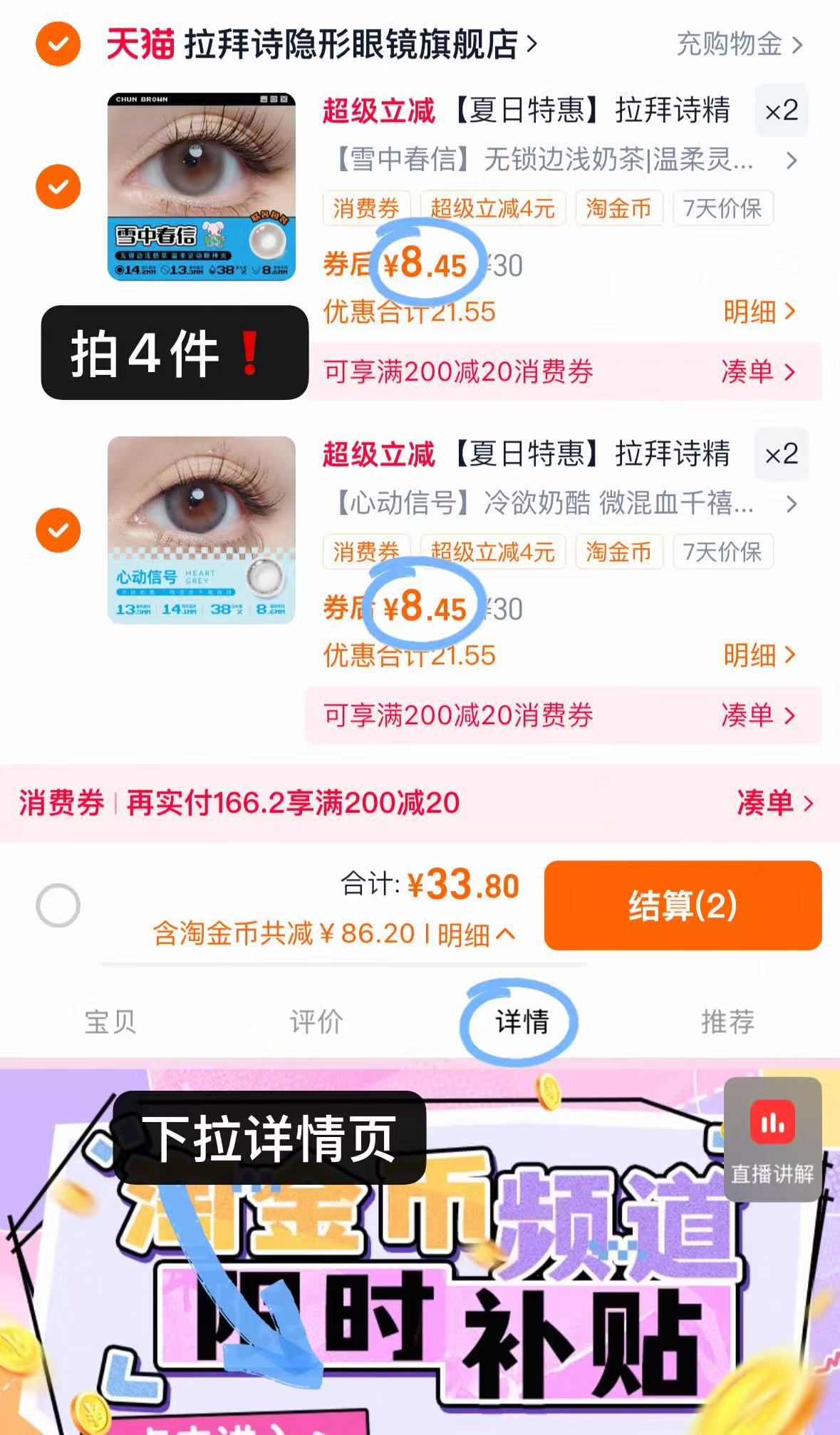Open 充购物金 at top right

click(x=730, y=43)
